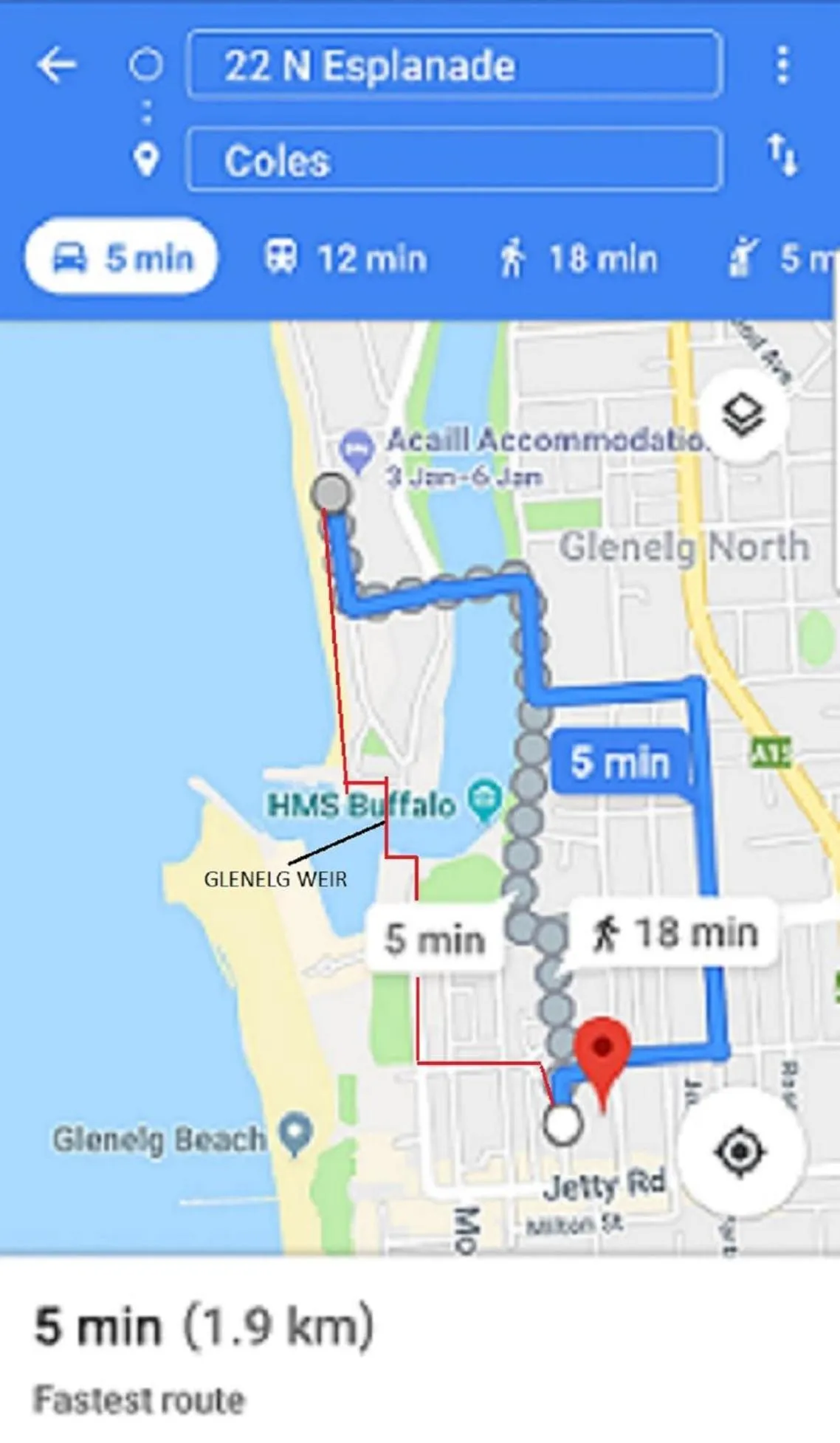Choose the 18 min walking route label
840x1443 pixels.
pos(675,933)
